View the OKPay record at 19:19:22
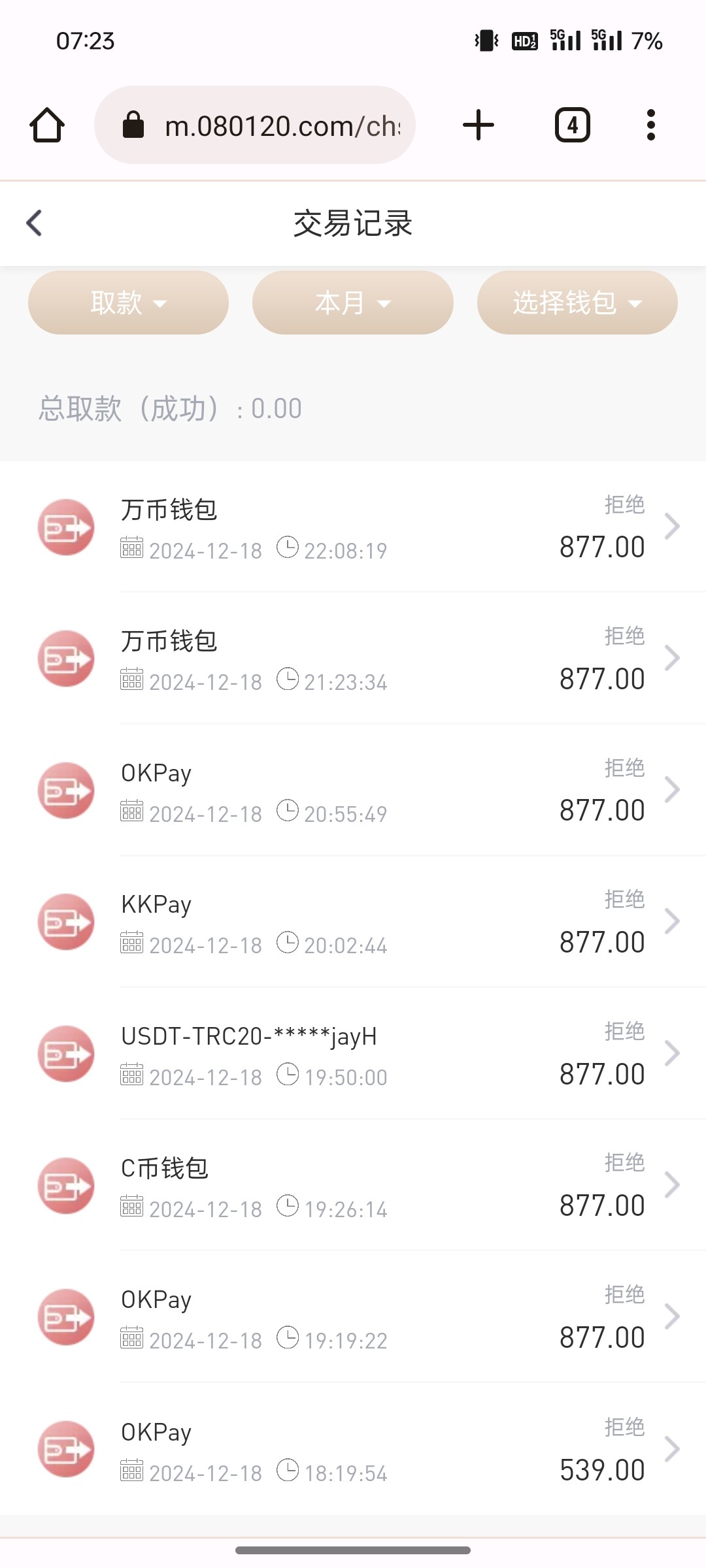The image size is (706, 1568). pos(353,1317)
